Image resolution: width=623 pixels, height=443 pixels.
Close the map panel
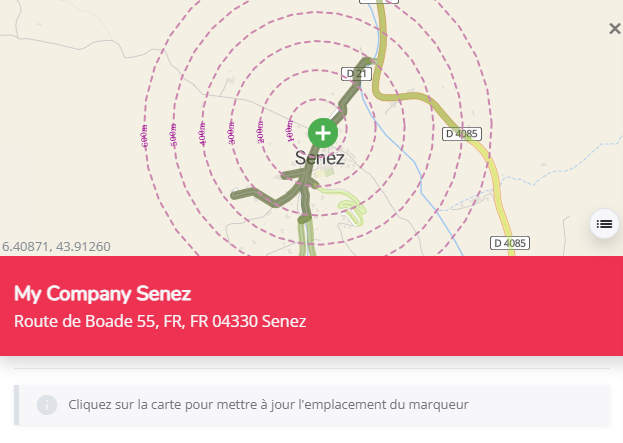(x=614, y=29)
